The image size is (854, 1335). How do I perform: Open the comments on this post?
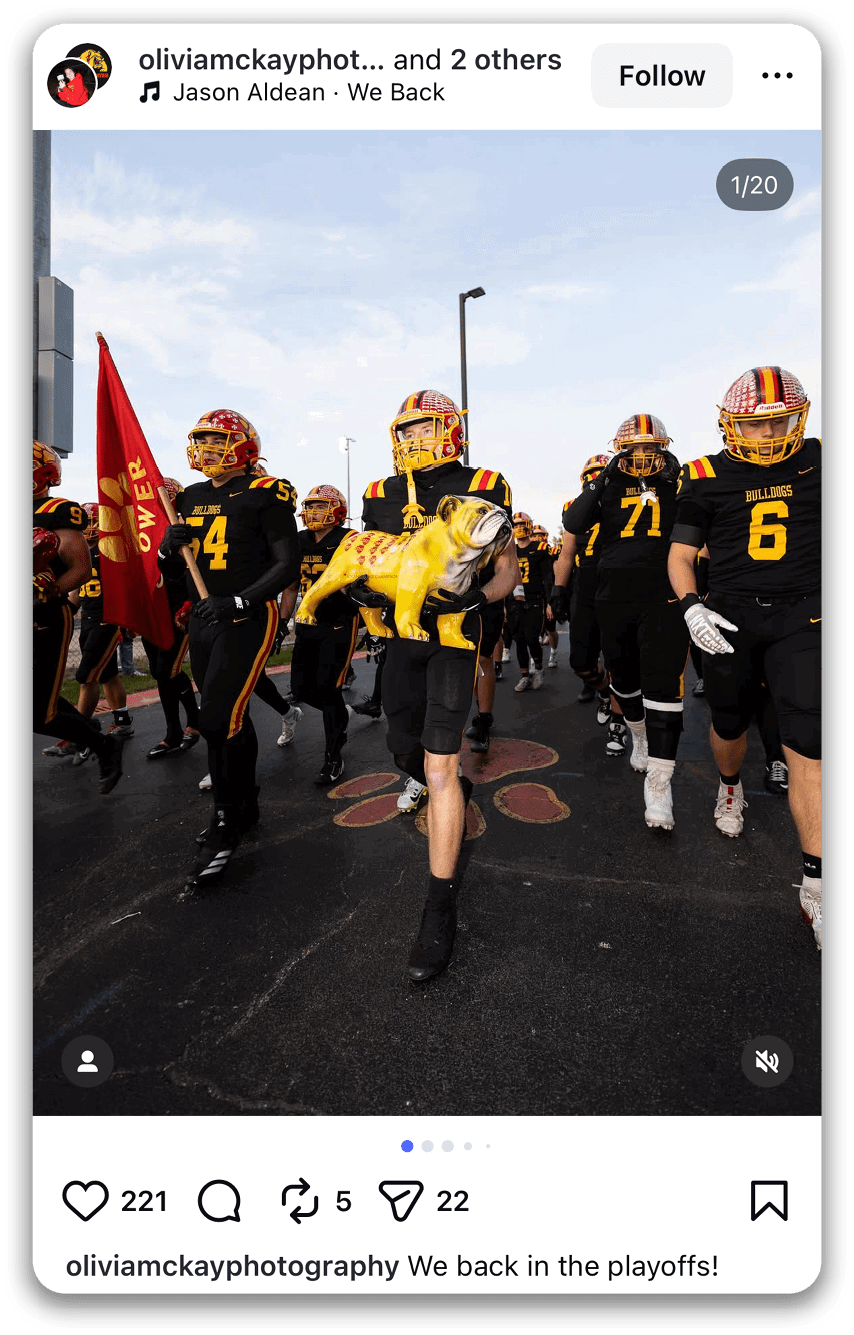tap(220, 1201)
